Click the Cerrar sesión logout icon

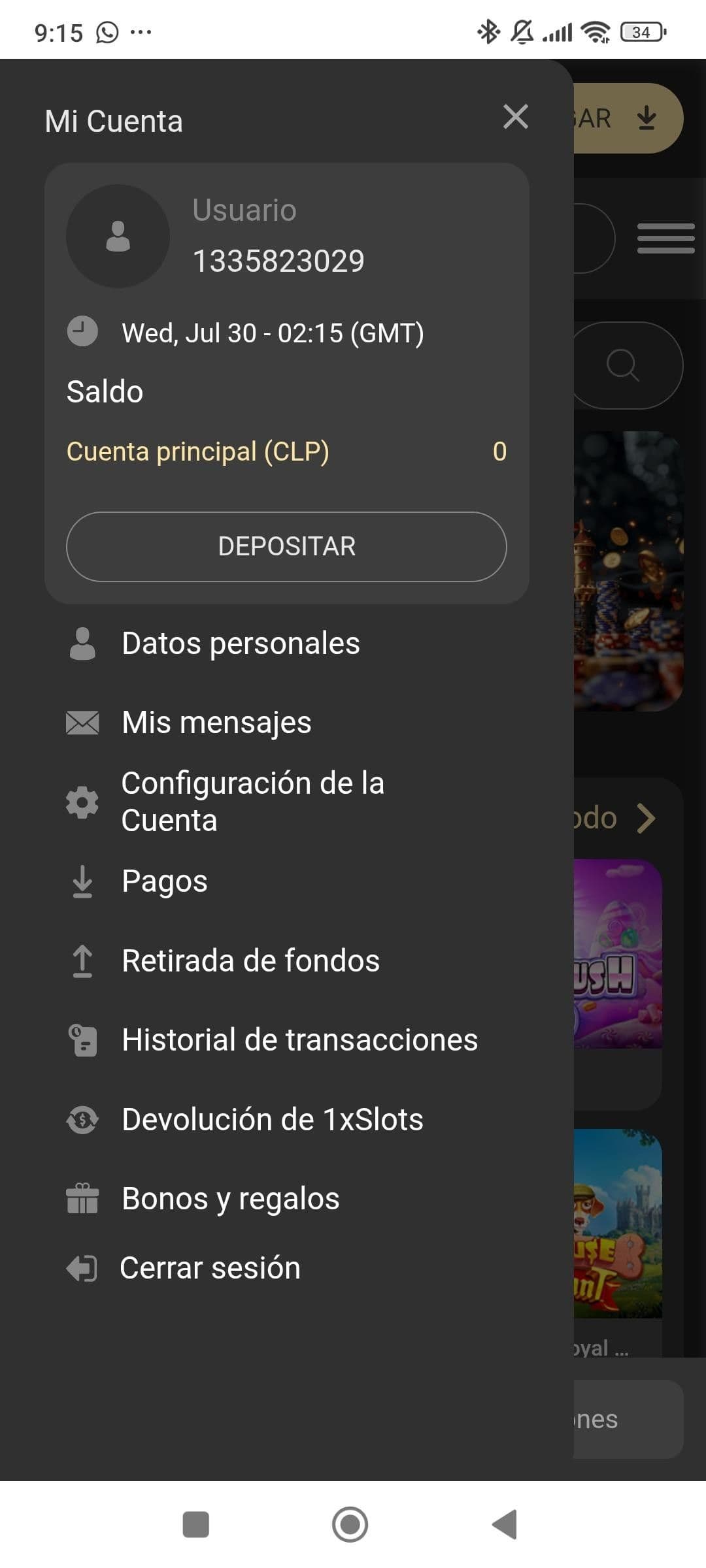[x=82, y=1267]
